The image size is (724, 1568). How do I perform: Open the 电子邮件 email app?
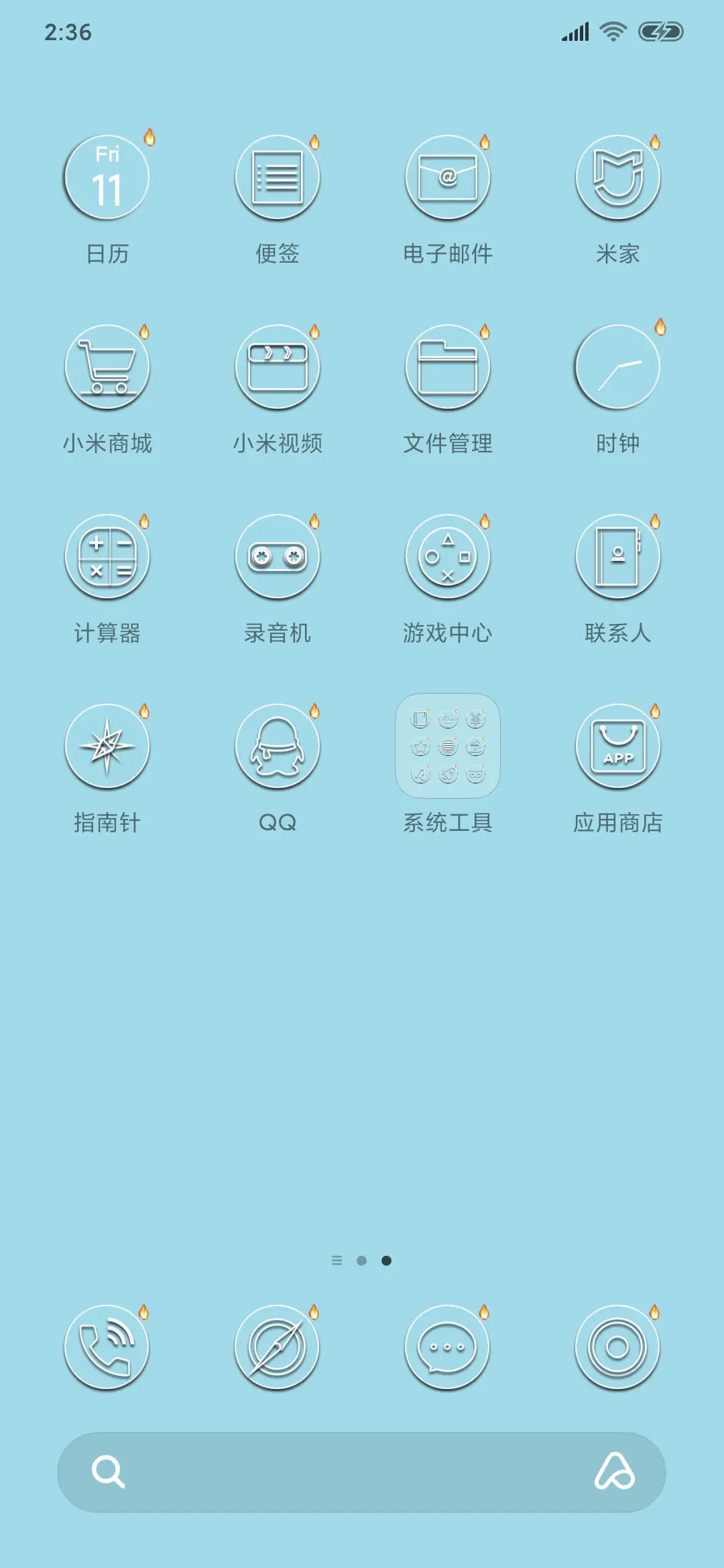click(448, 176)
